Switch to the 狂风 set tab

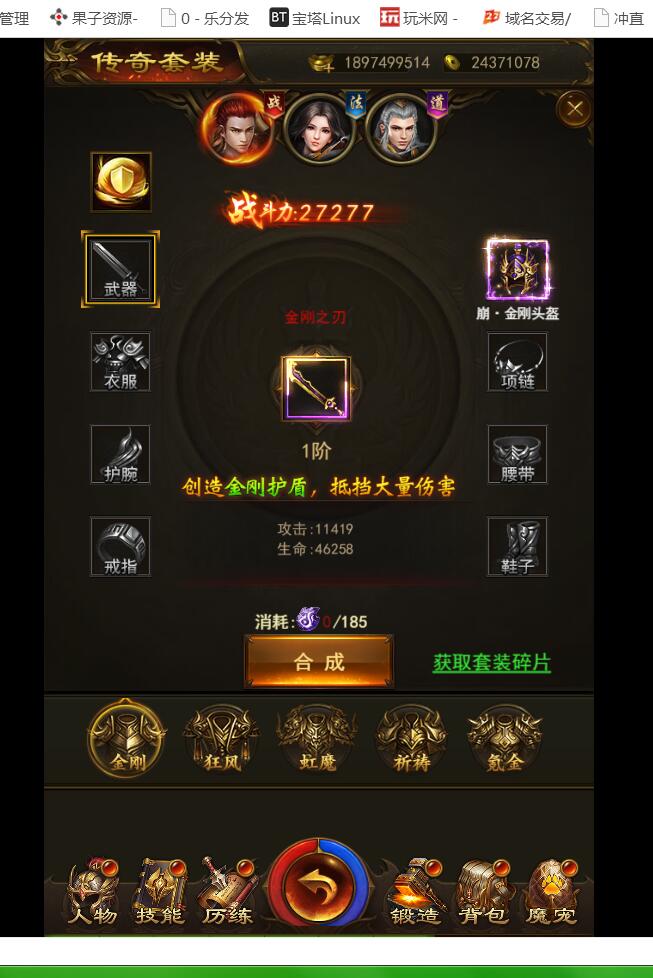(221, 740)
